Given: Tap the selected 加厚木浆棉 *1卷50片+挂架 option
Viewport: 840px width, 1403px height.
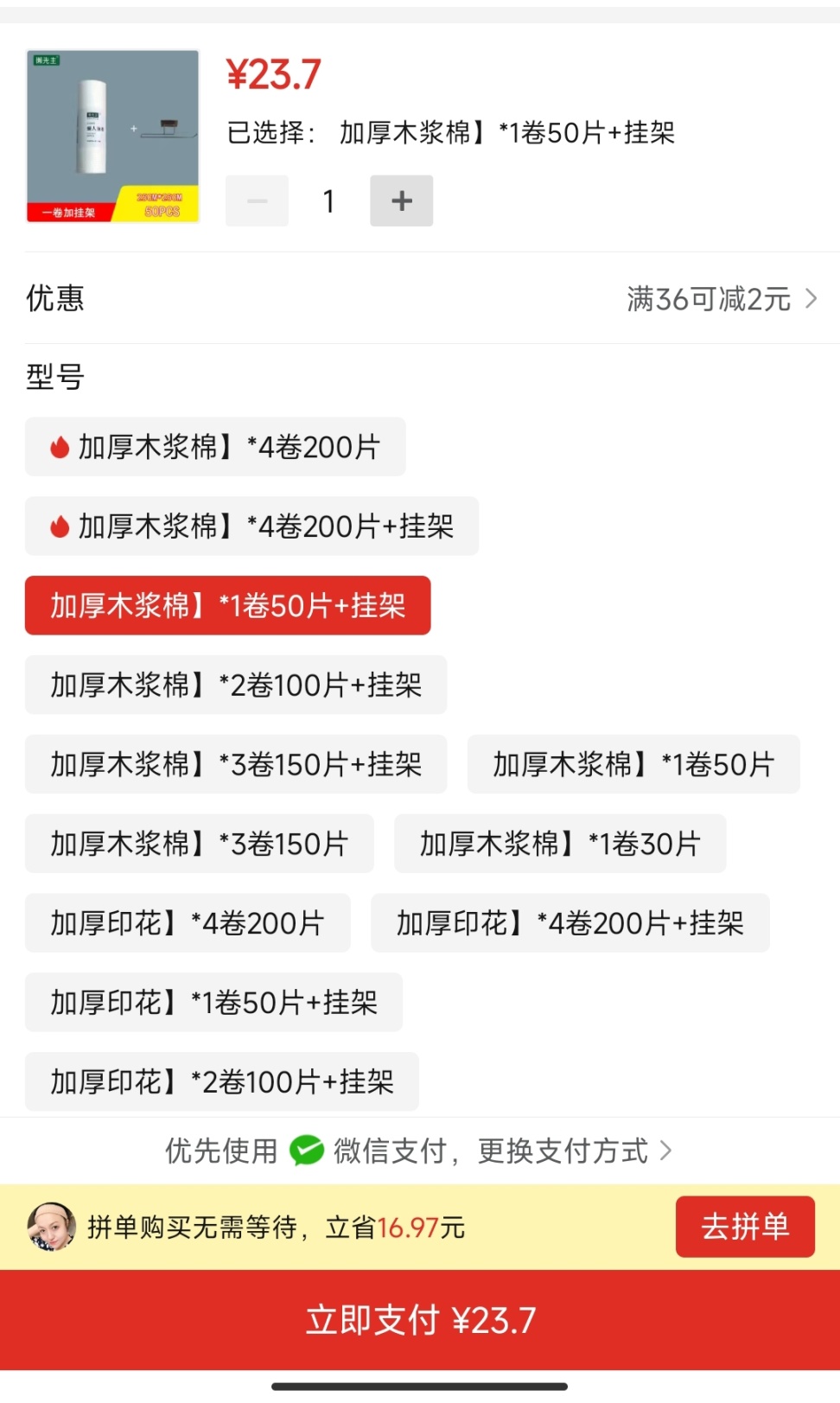Looking at the screenshot, I should point(227,606).
